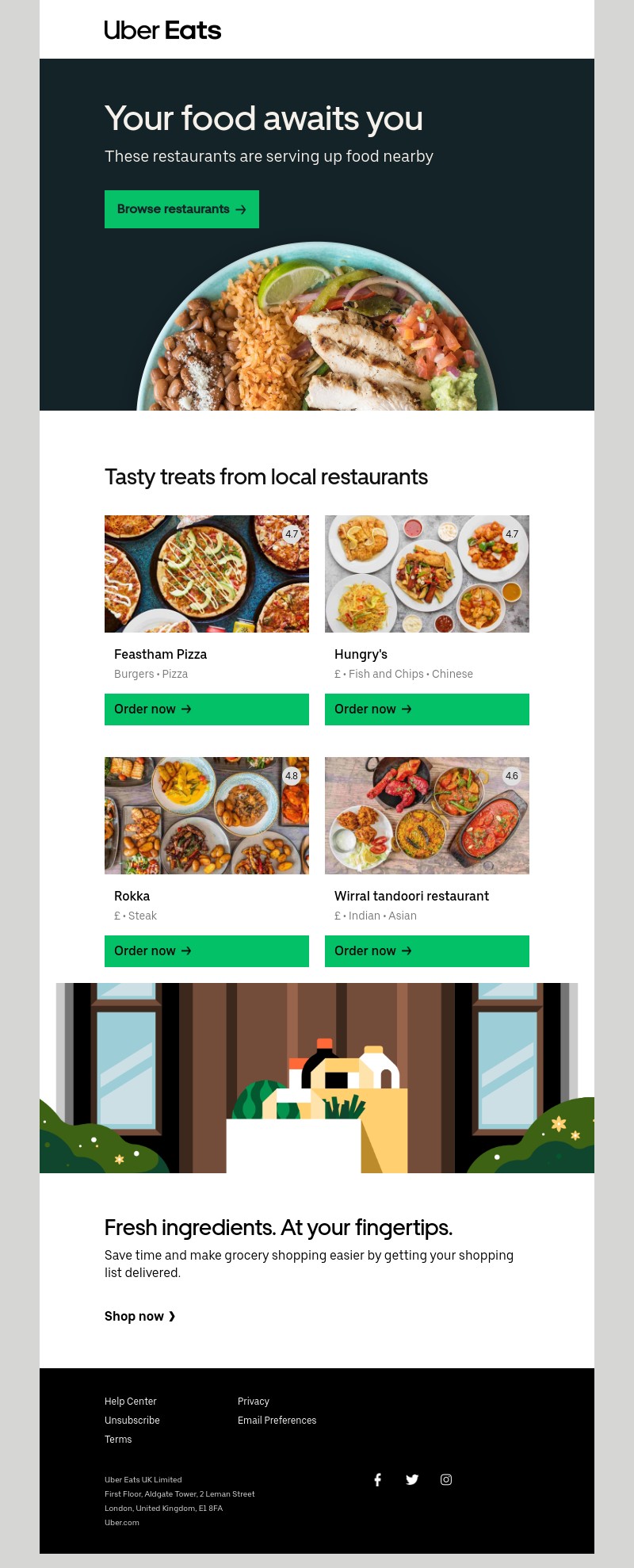Select Unsubscribe in the footer
The image size is (634, 1568).
click(x=132, y=1421)
